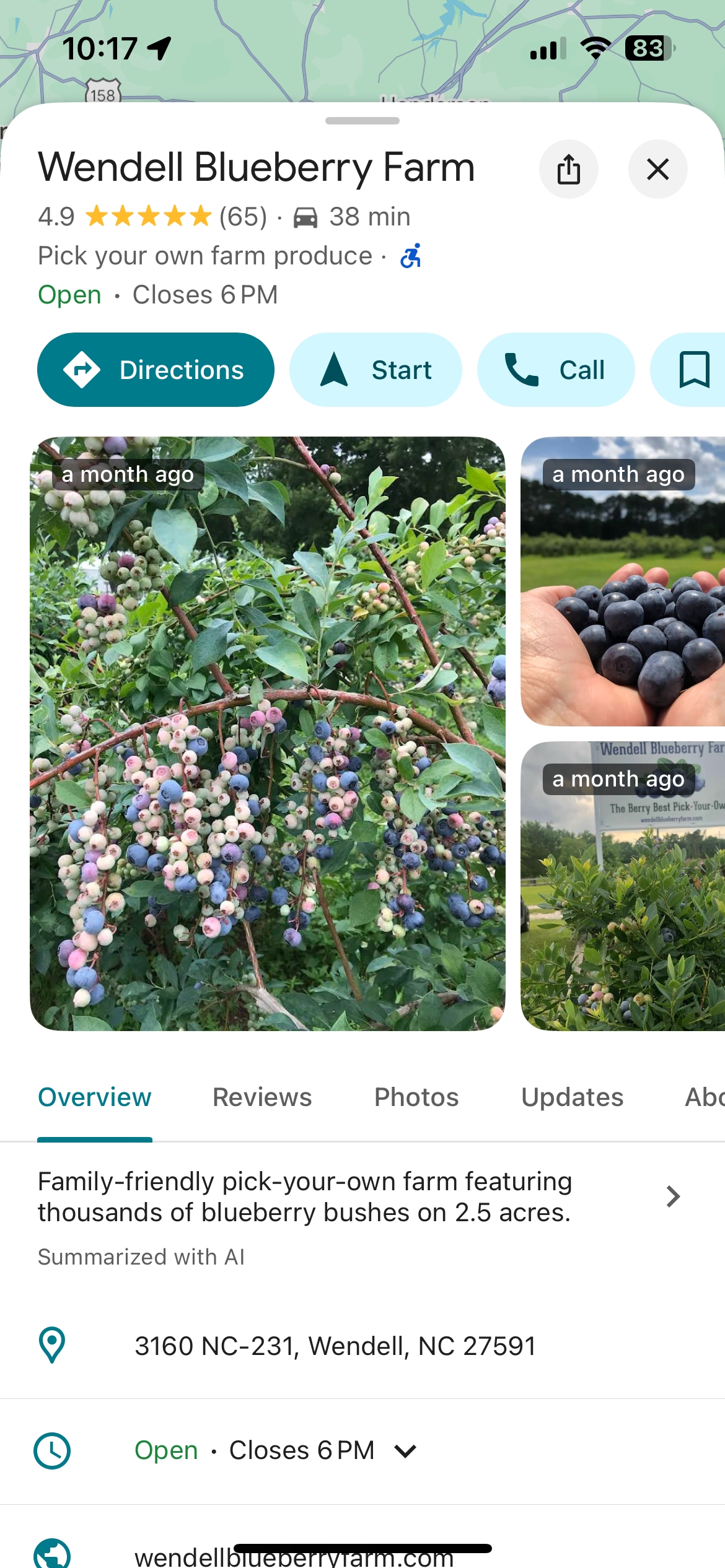Open the large blueberry bush photo
The image size is (725, 1568).
point(268,734)
